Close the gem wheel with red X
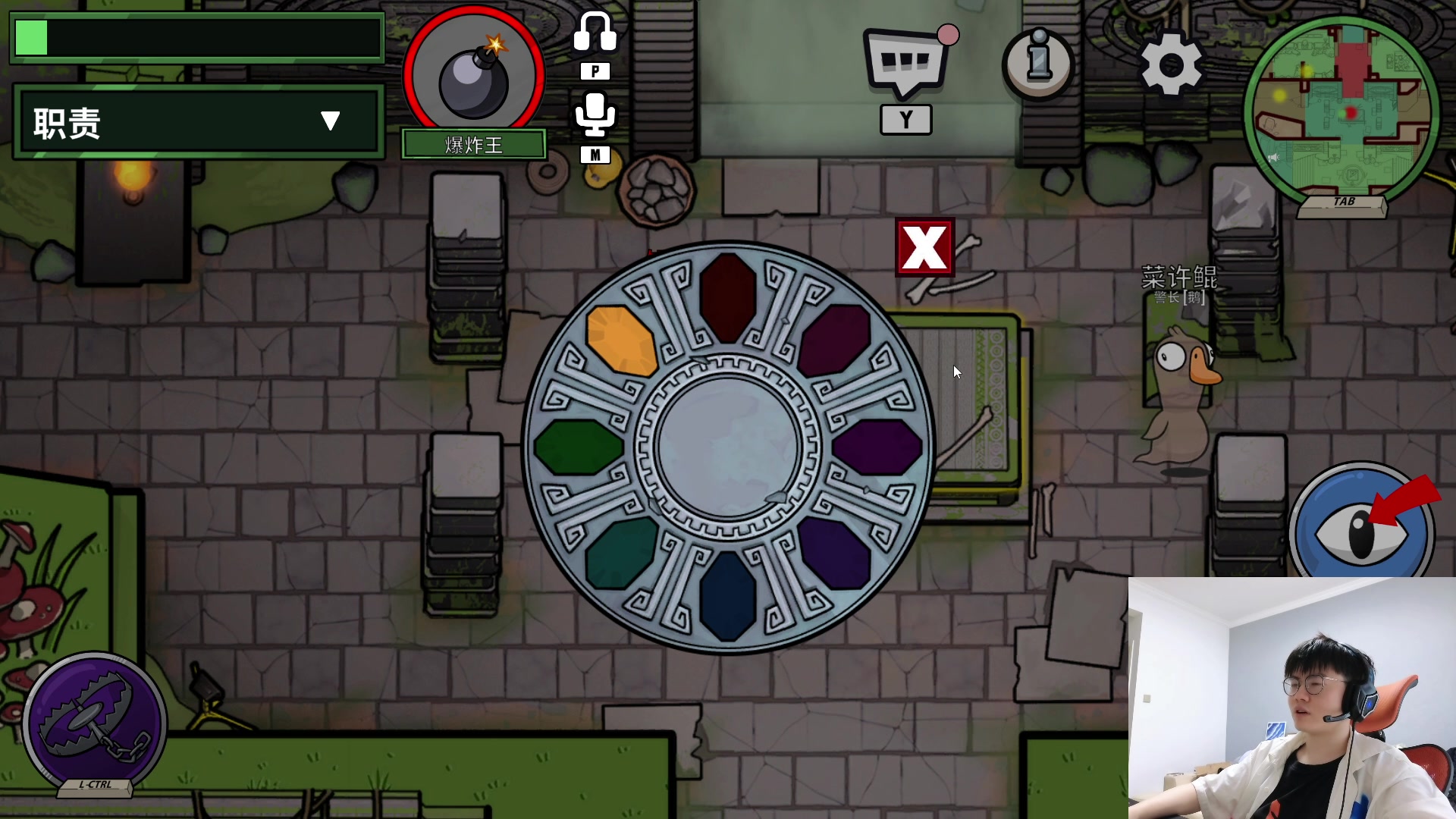This screenshot has width=1456, height=819. point(924,248)
